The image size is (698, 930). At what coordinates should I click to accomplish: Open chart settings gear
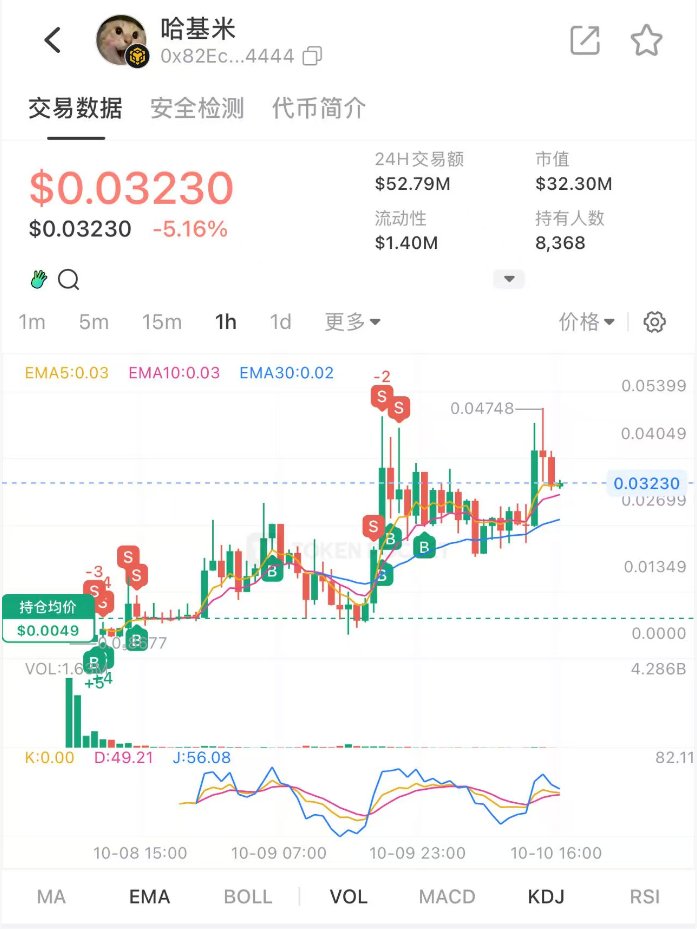[x=655, y=322]
